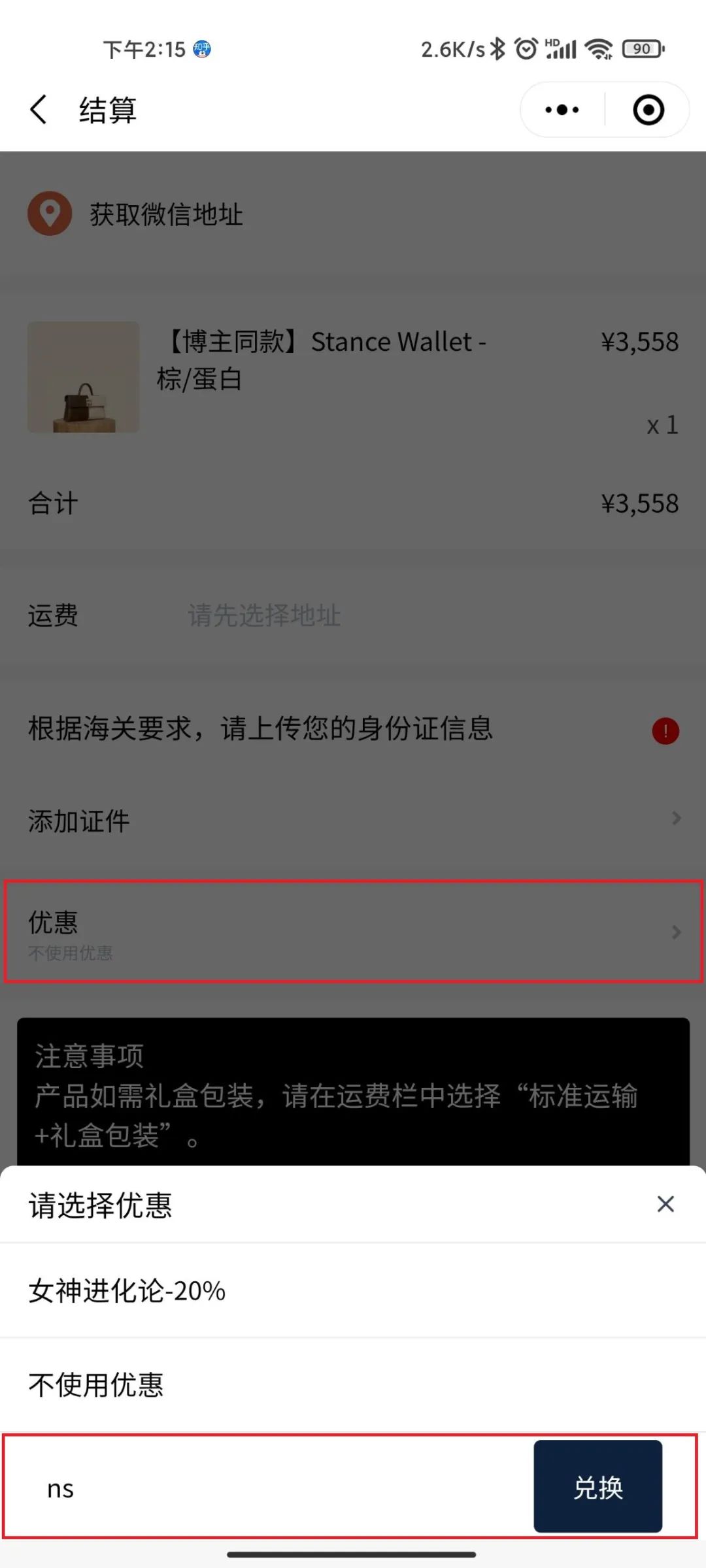This screenshot has width=706, height=1568.
Task: Select the 女神进化论-20% discount
Action: (x=353, y=1291)
